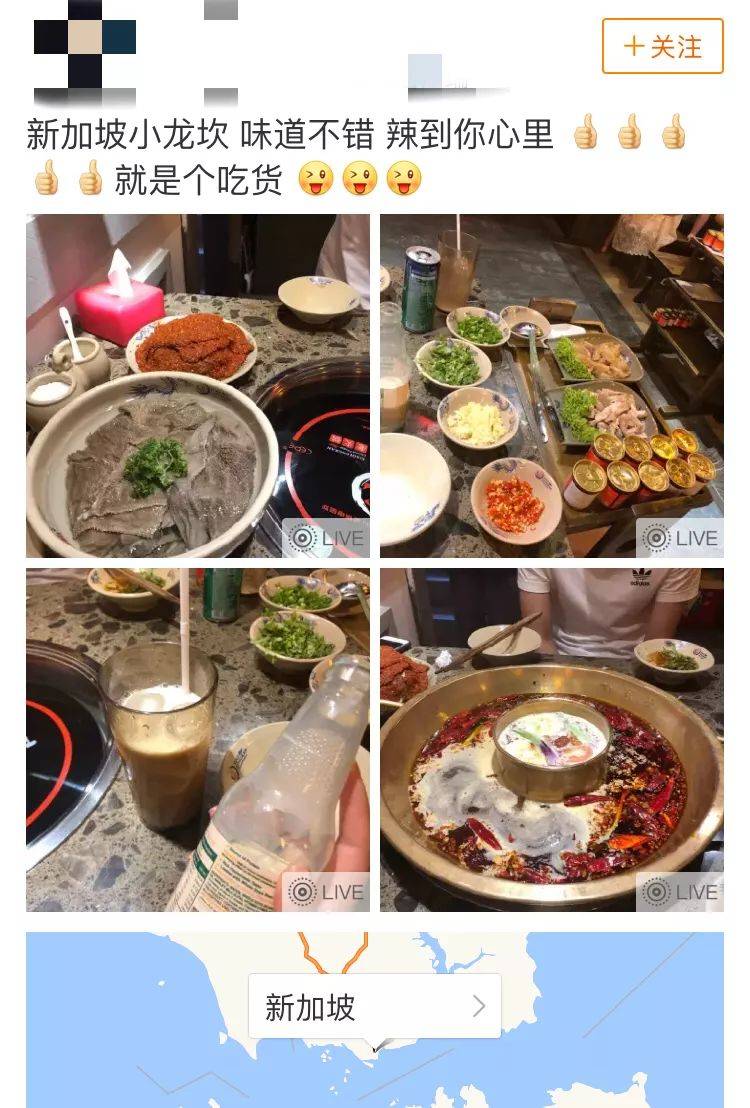
Task: Open the beef tripe dish photo
Action: [x=197, y=385]
